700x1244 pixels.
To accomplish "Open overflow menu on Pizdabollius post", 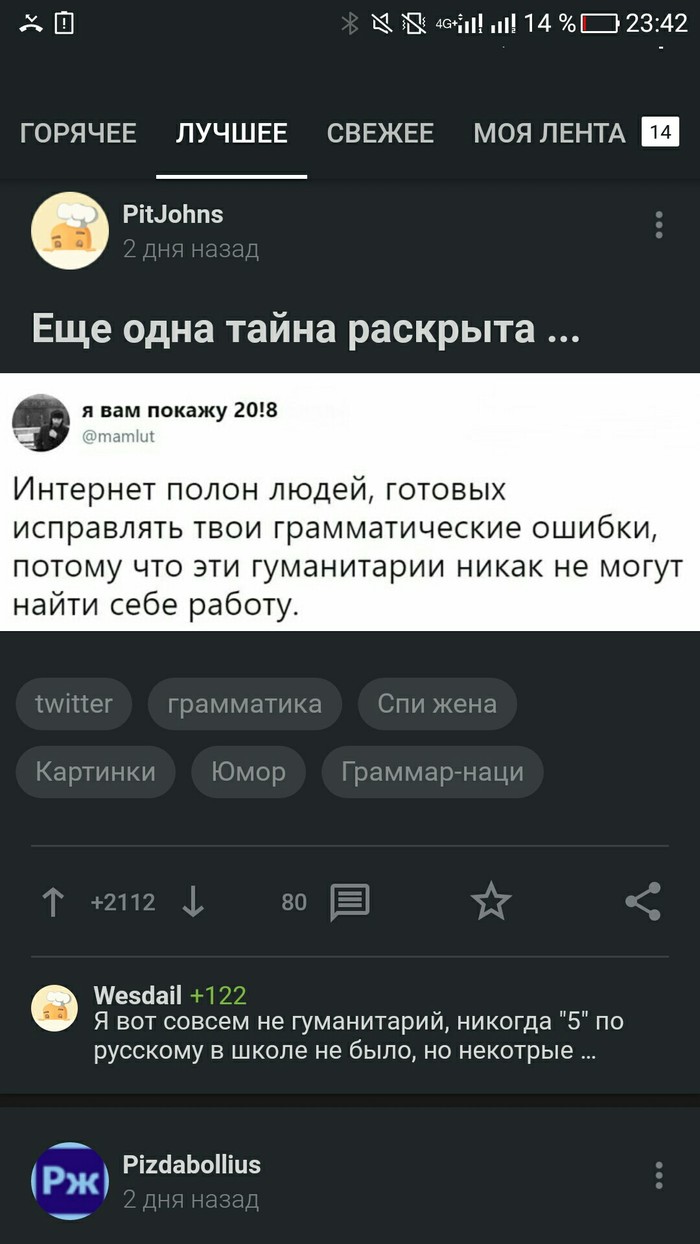I will click(x=658, y=1175).
